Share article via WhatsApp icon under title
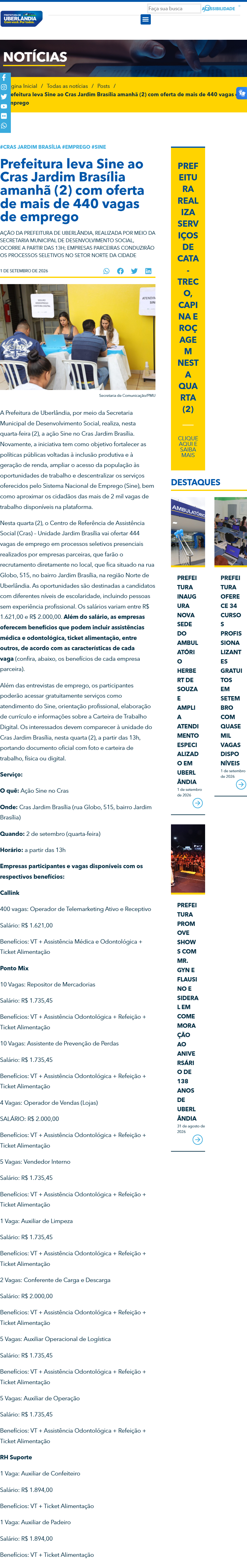The height and width of the screenshot is (1568, 247). click(106, 271)
